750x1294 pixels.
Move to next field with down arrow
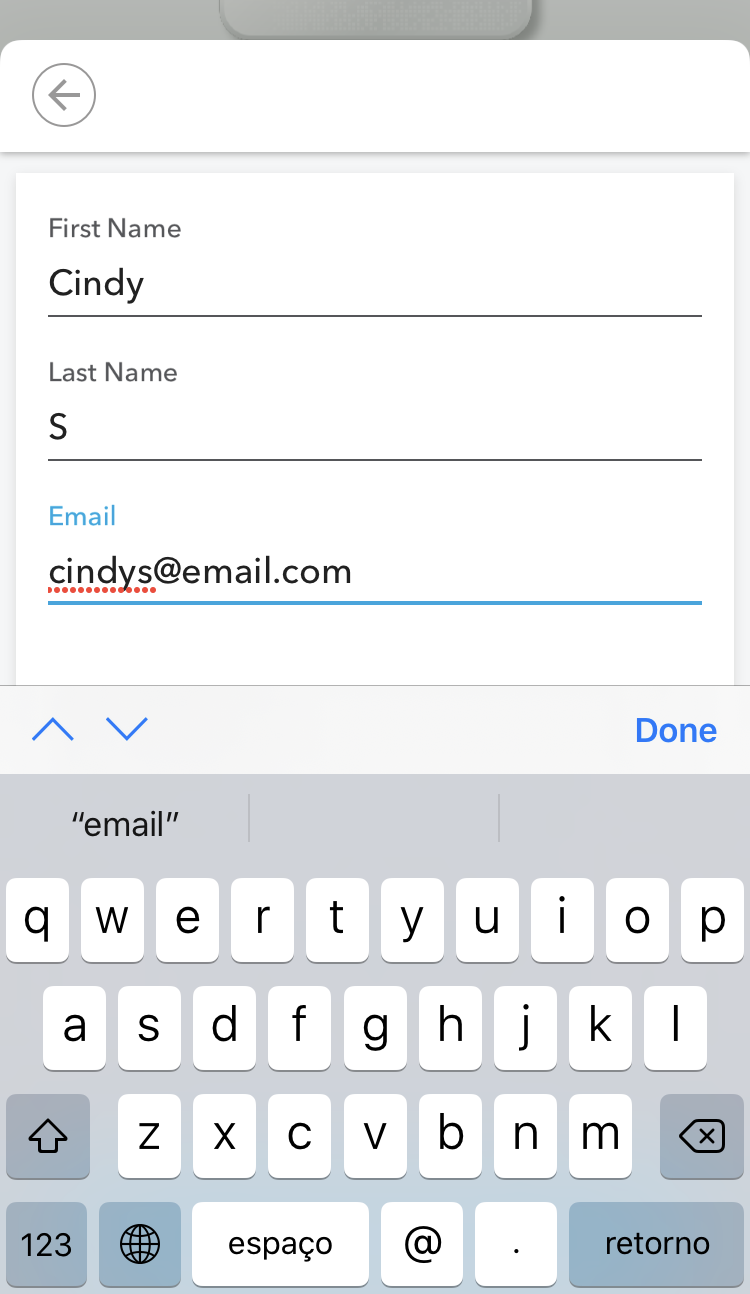pos(127,730)
